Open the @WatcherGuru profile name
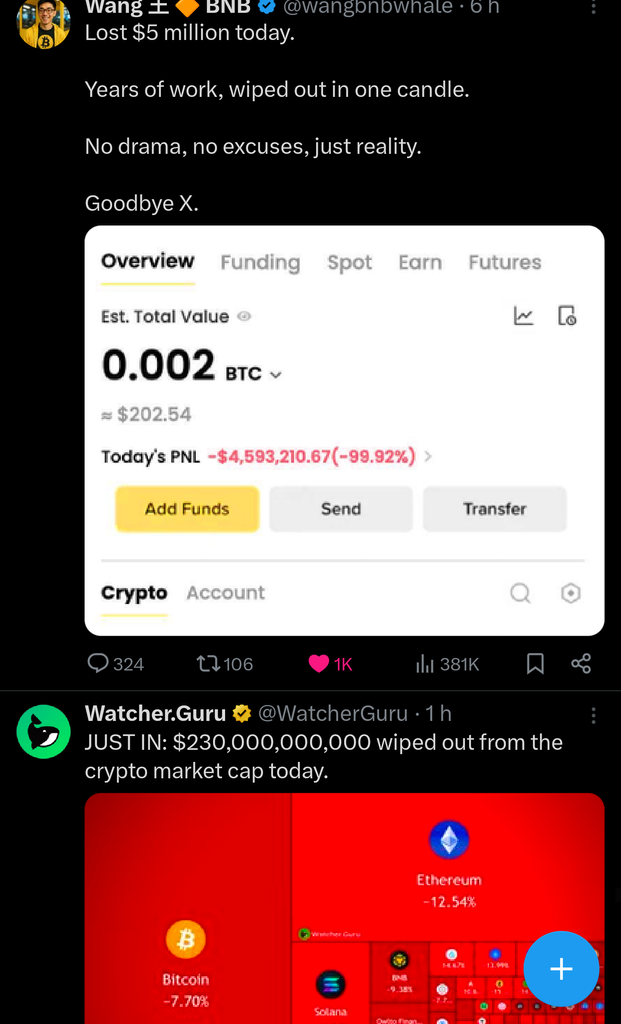Viewport: 621px width, 1024px height. click(x=159, y=714)
